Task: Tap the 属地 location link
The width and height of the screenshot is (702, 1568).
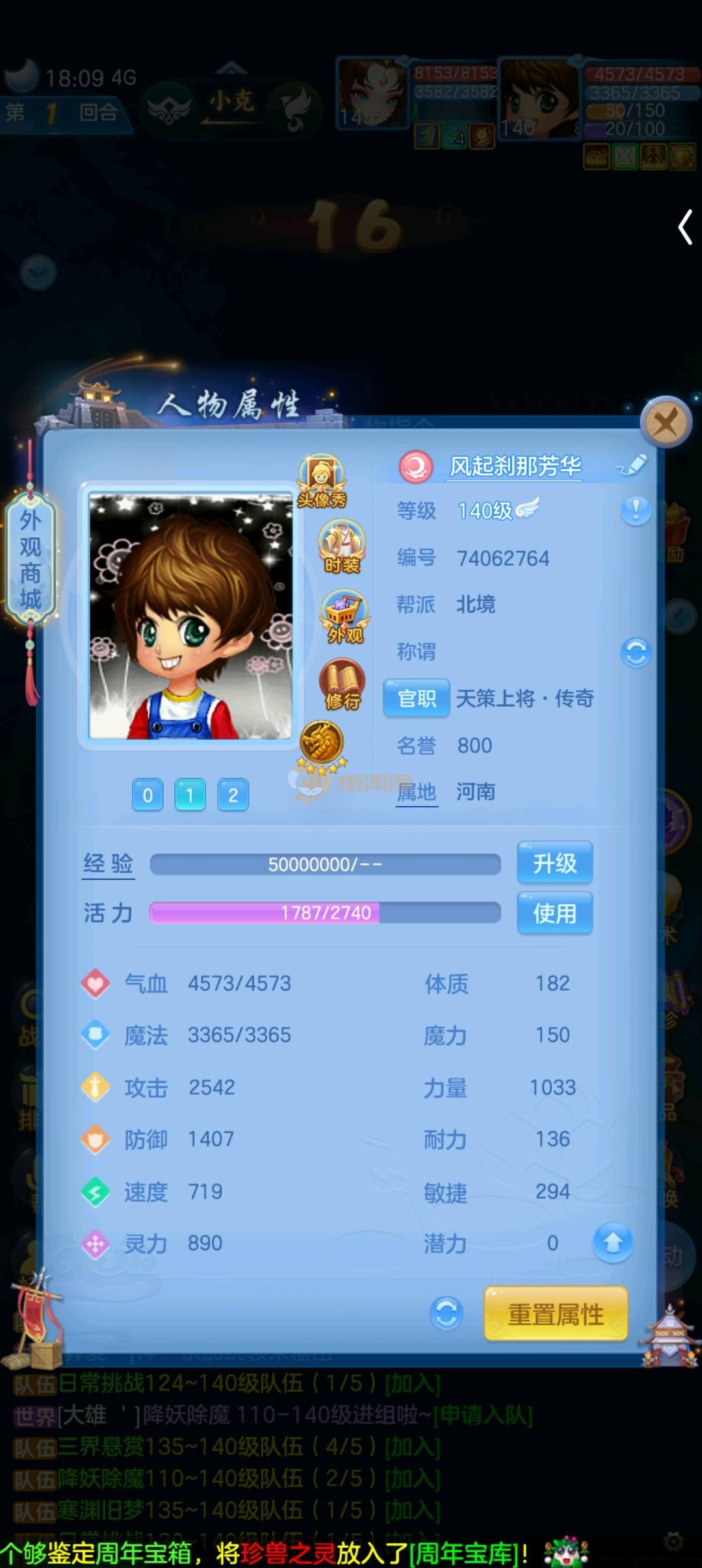Action: pyautogui.click(x=417, y=792)
